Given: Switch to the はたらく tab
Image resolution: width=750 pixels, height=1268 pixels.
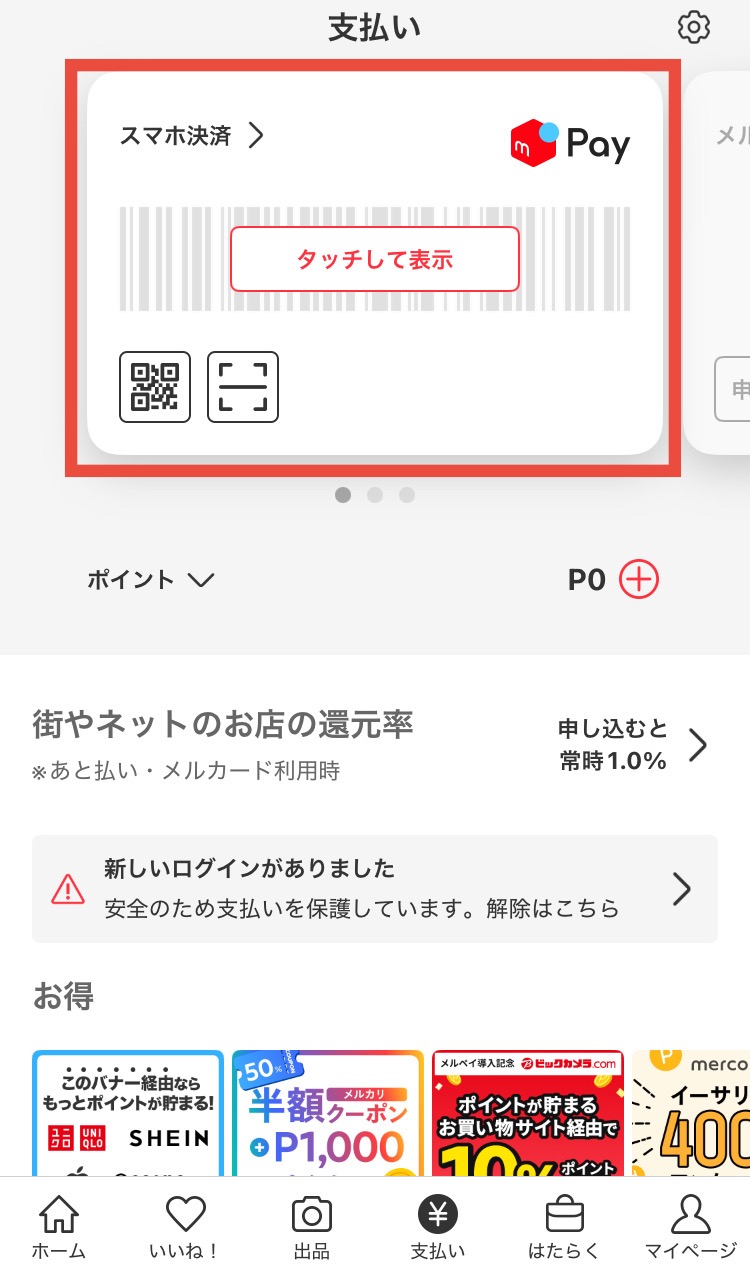Looking at the screenshot, I should (564, 1227).
